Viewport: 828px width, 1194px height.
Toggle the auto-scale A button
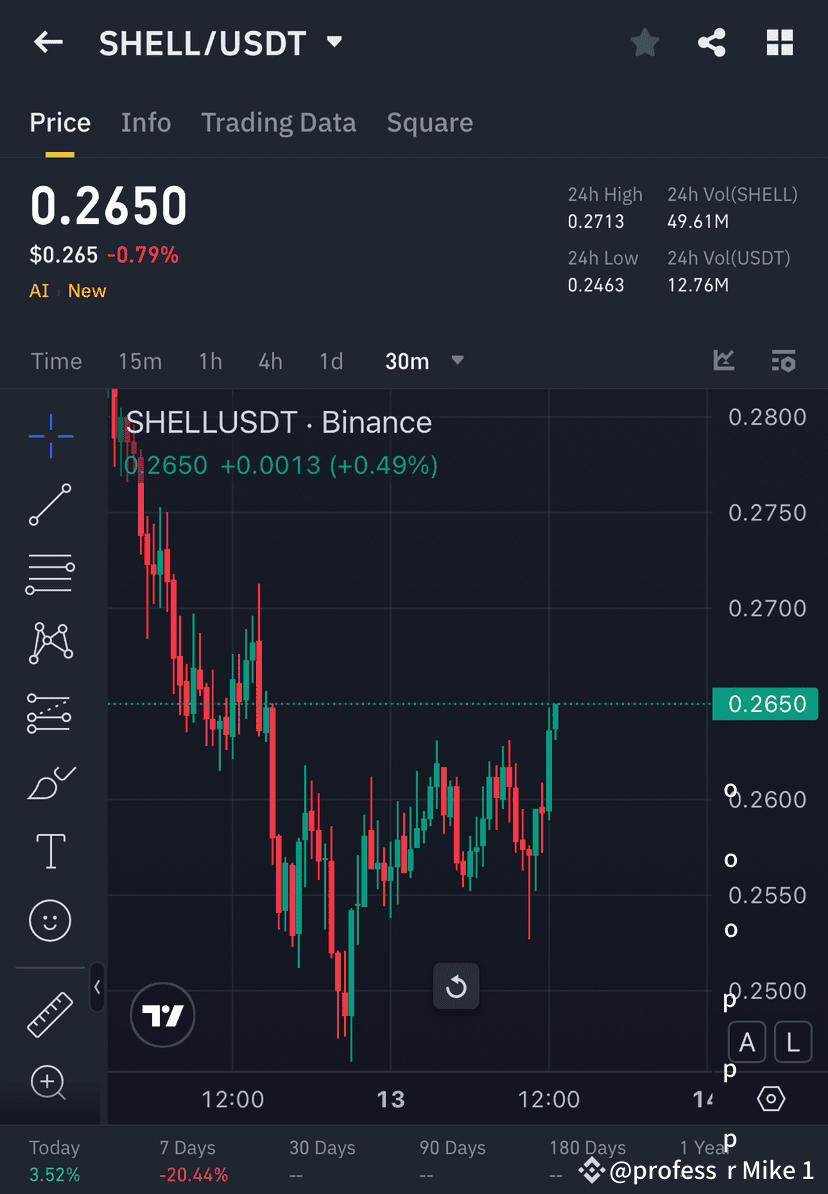click(x=747, y=1042)
